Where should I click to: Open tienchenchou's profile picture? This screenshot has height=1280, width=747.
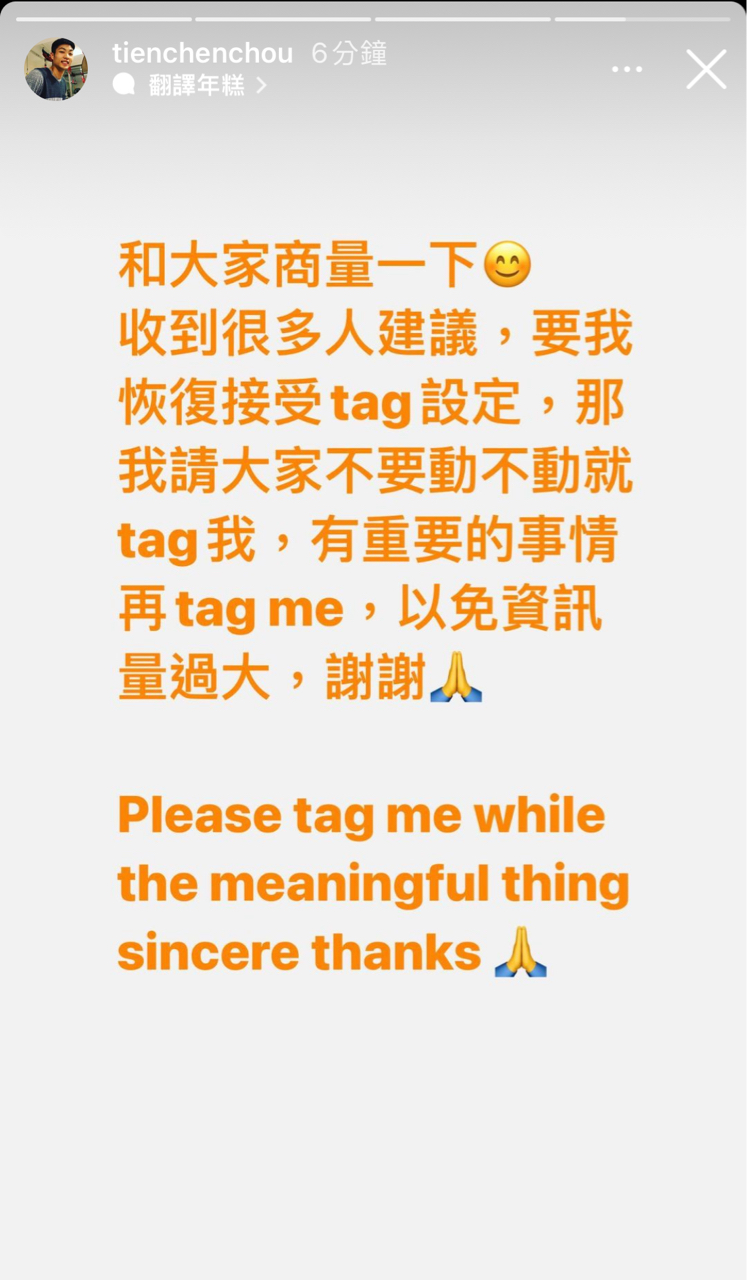[x=56, y=69]
